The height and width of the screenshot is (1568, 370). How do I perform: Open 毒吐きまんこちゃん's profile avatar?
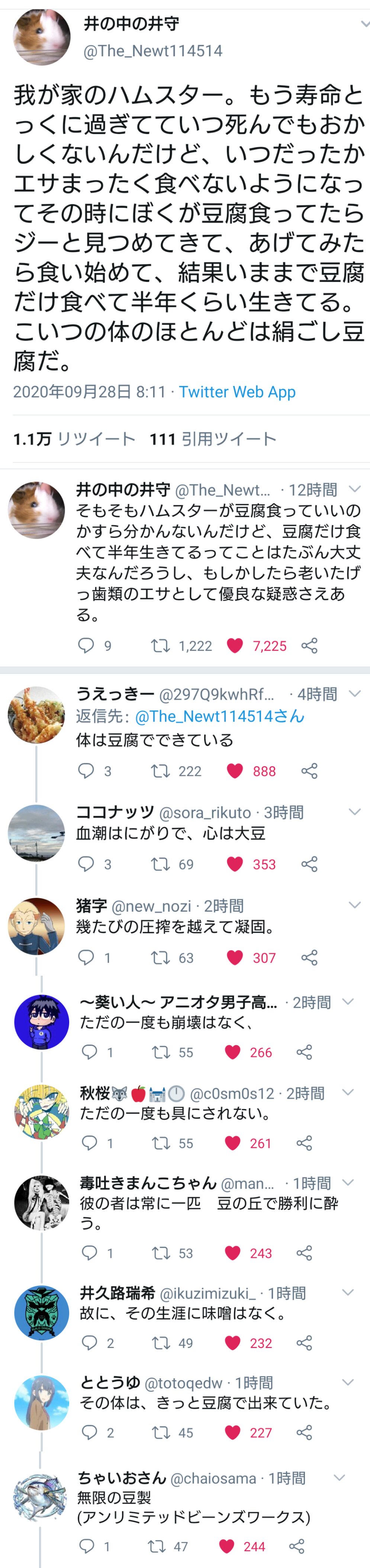(x=41, y=1203)
